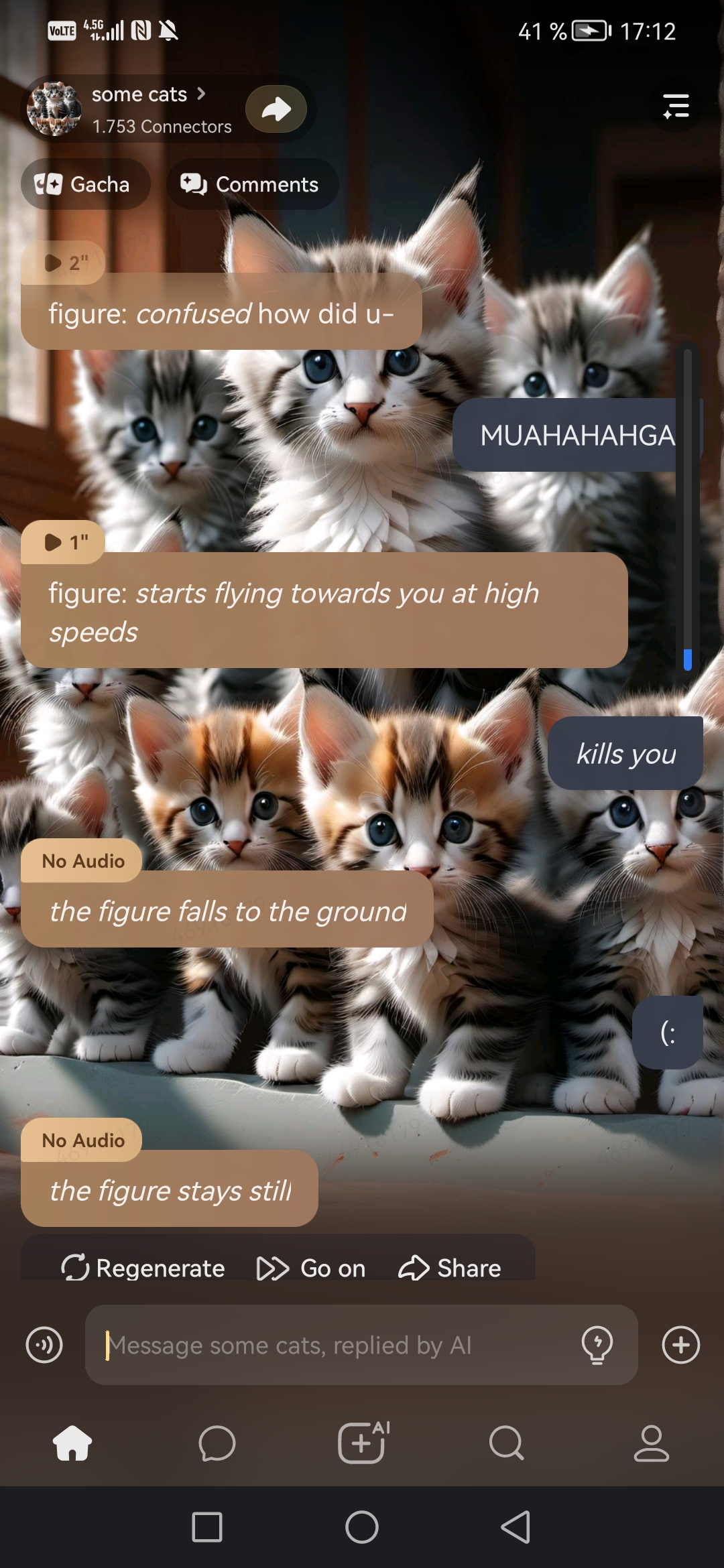Switch to the Home tab
This screenshot has width=724, height=1568.
72,1443
